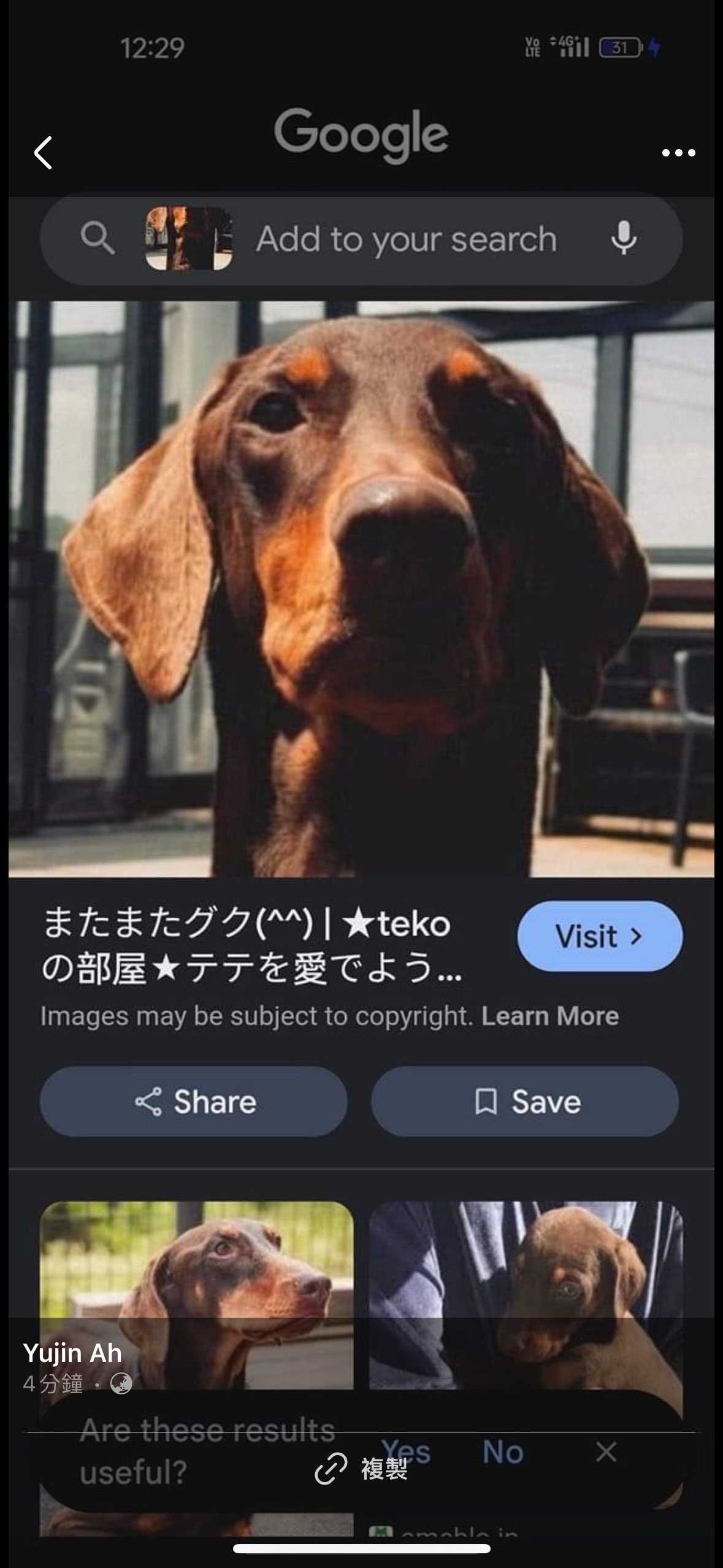Copy link with the 複製 button
Screen dimensions: 723x1568
tap(362, 1469)
